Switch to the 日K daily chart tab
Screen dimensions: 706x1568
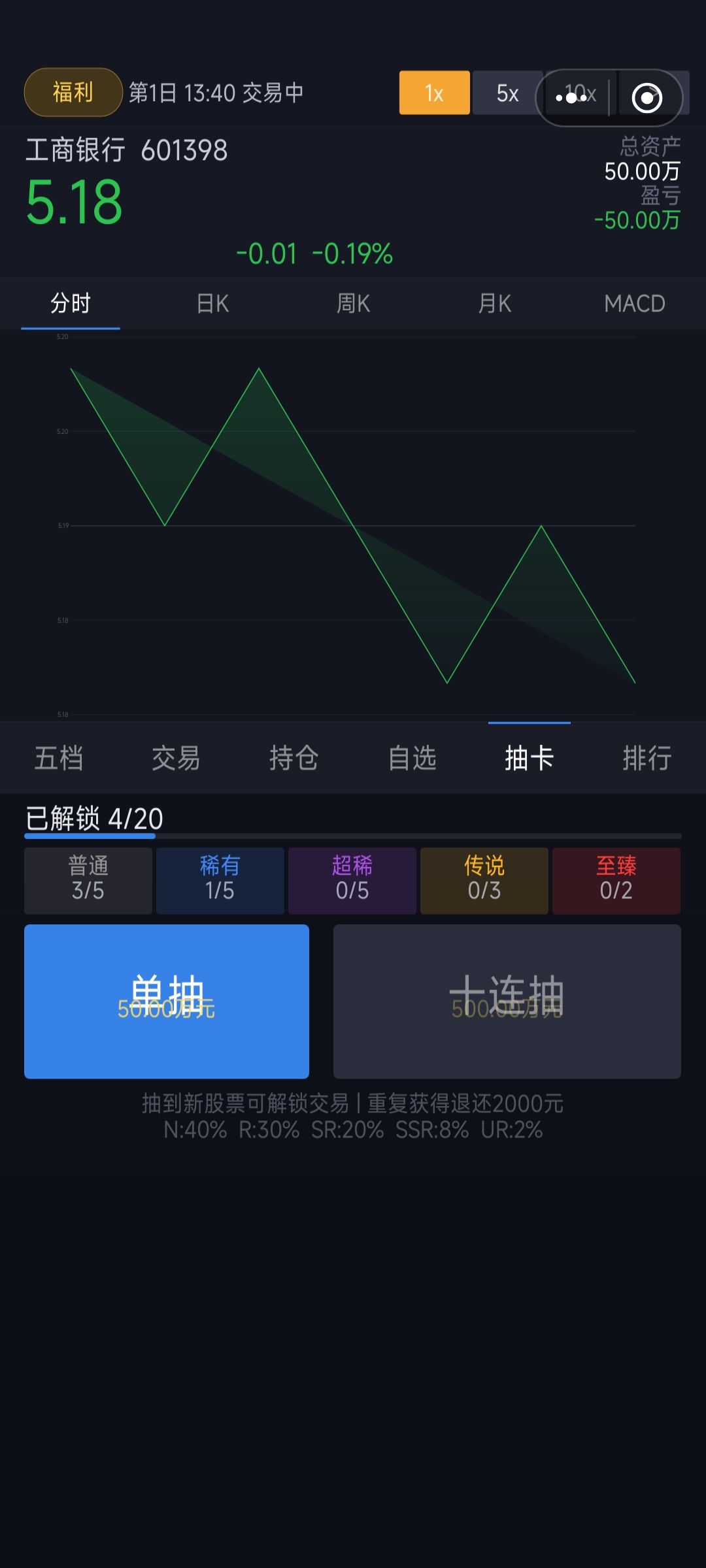pos(212,303)
